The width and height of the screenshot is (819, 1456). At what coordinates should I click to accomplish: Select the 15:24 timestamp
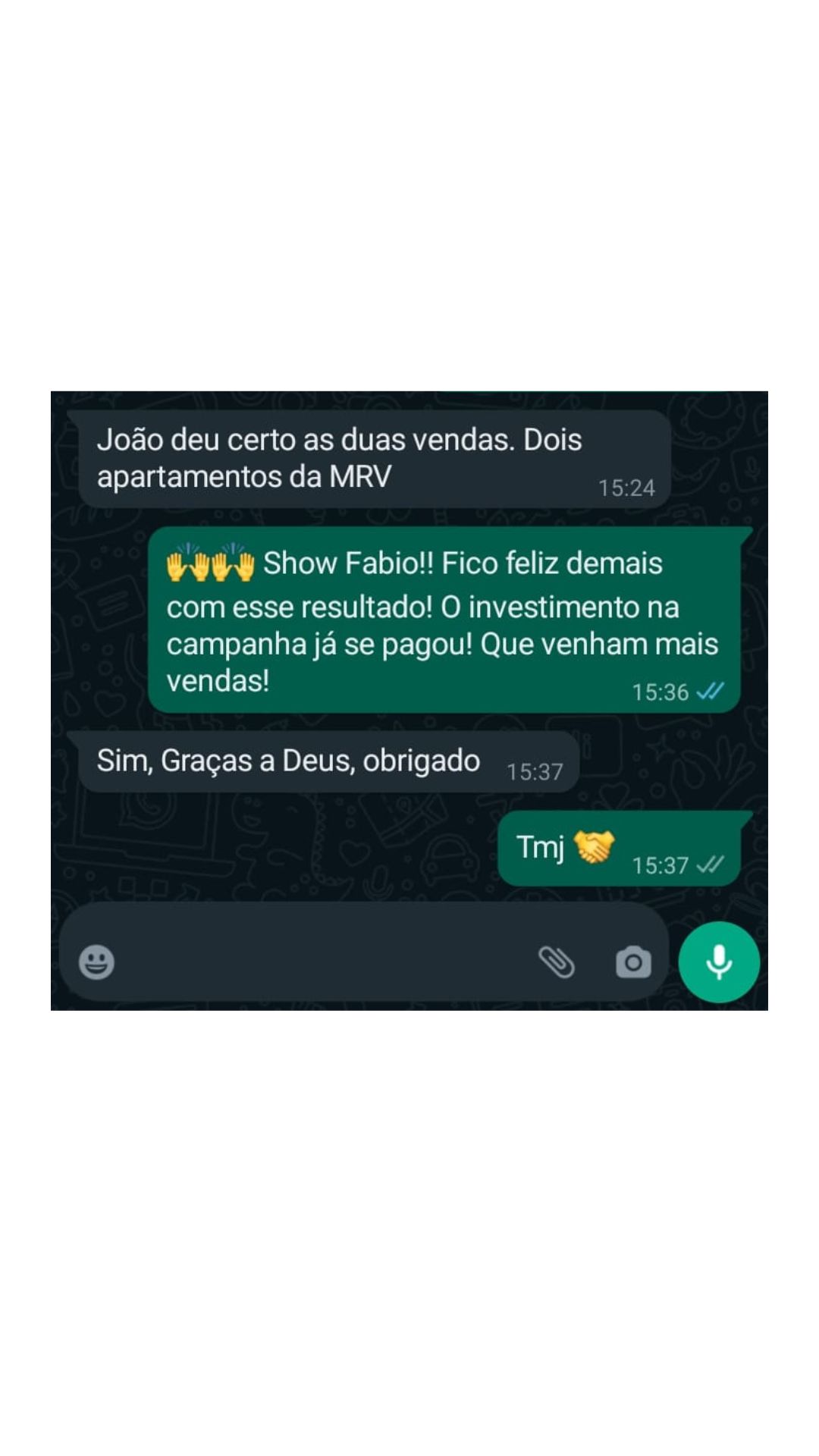pyautogui.click(x=628, y=488)
